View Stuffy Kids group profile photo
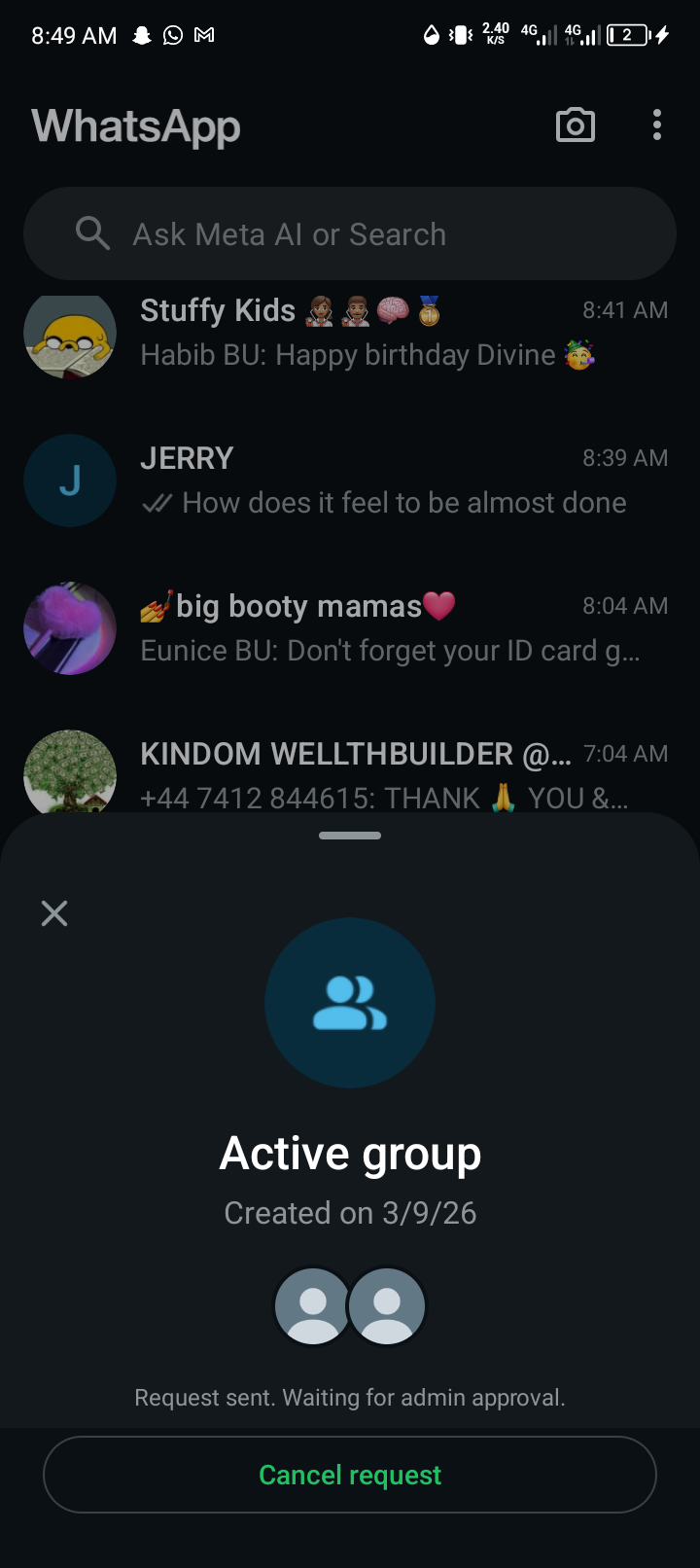This screenshot has height=1568, width=700. tap(70, 335)
